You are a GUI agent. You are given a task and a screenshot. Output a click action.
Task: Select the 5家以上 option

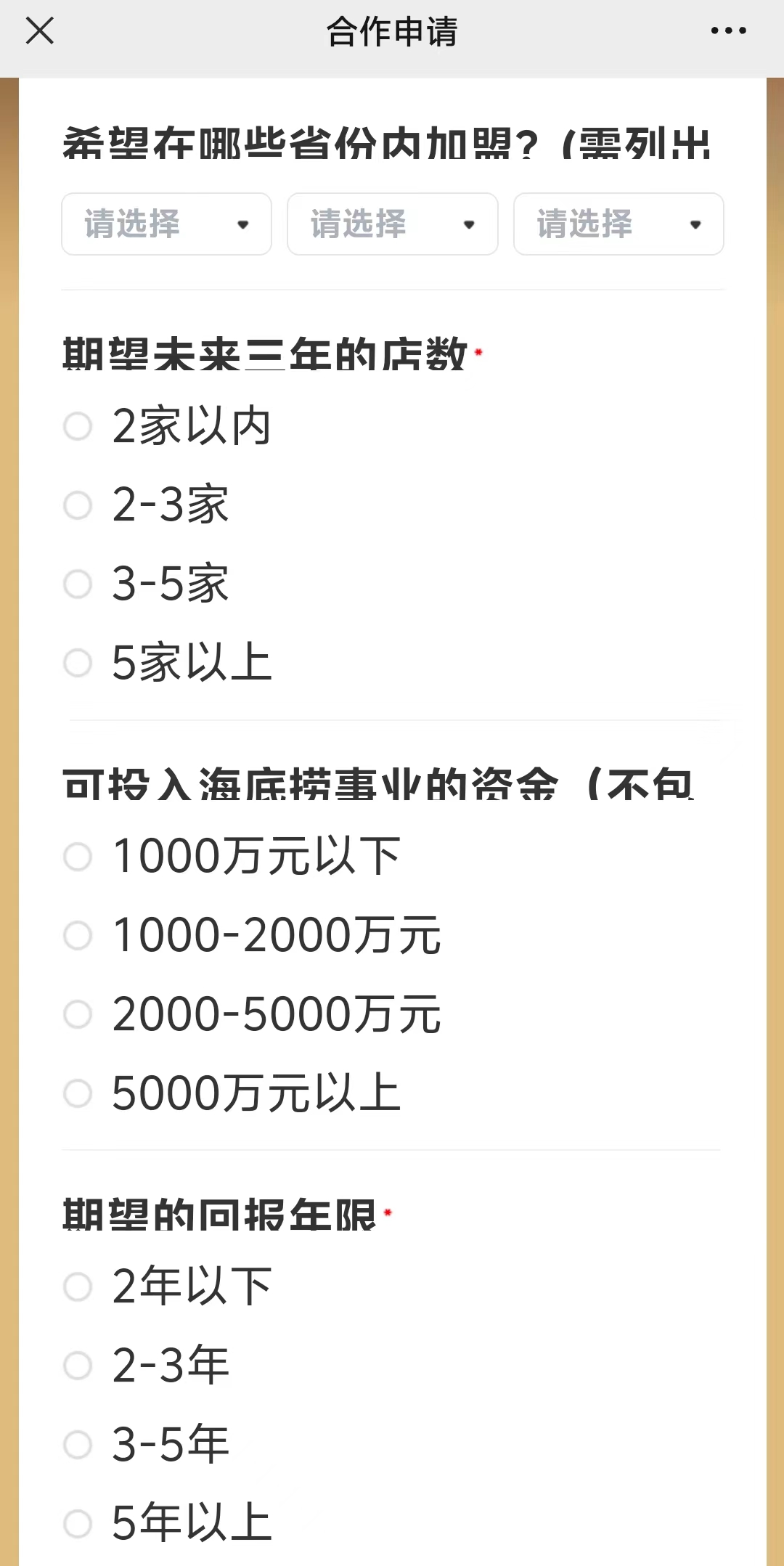(x=78, y=662)
